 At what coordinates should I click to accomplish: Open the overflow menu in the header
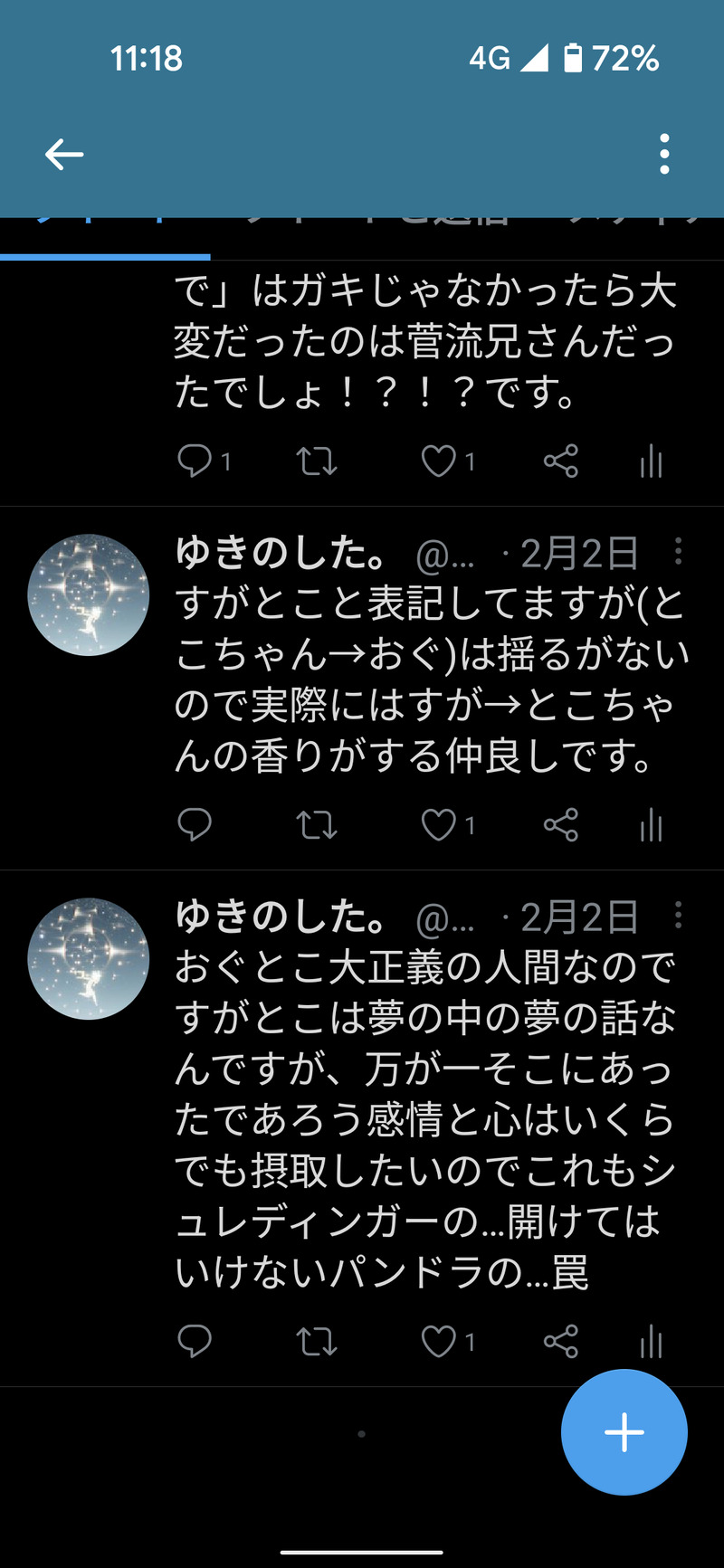click(x=664, y=155)
